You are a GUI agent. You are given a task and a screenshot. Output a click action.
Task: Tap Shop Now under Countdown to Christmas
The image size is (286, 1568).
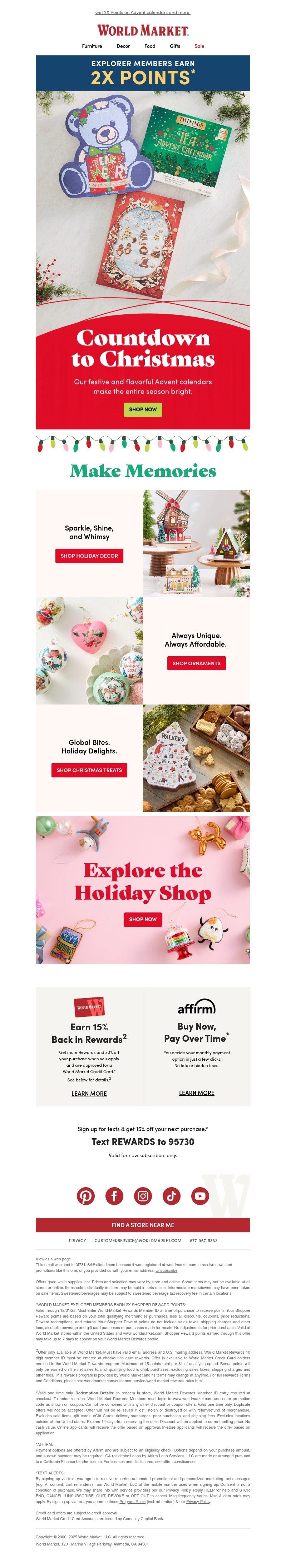(143, 409)
